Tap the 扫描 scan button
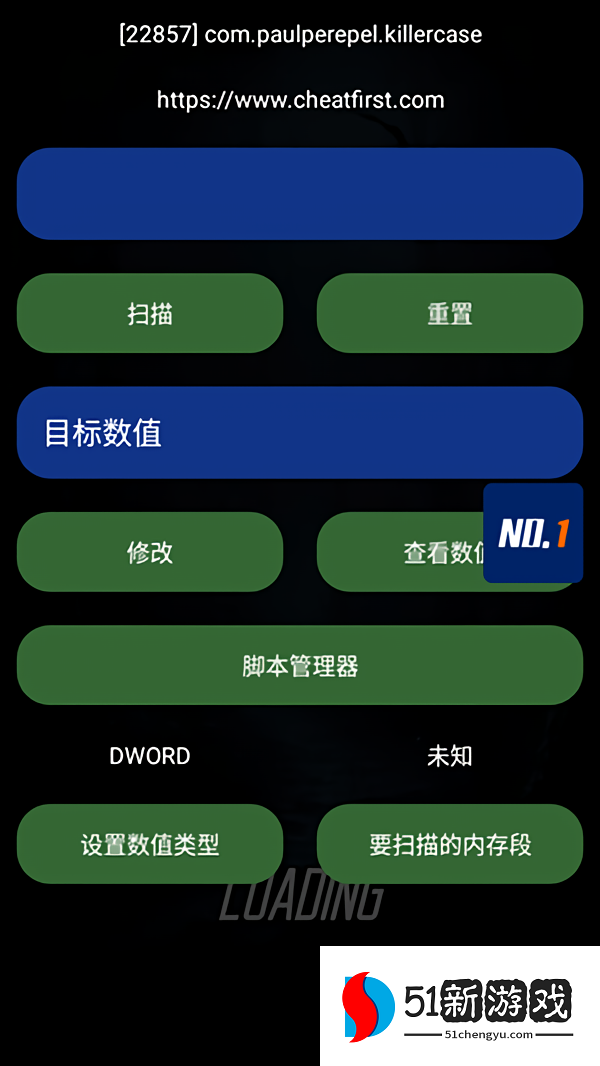The width and height of the screenshot is (600, 1066). tap(150, 313)
